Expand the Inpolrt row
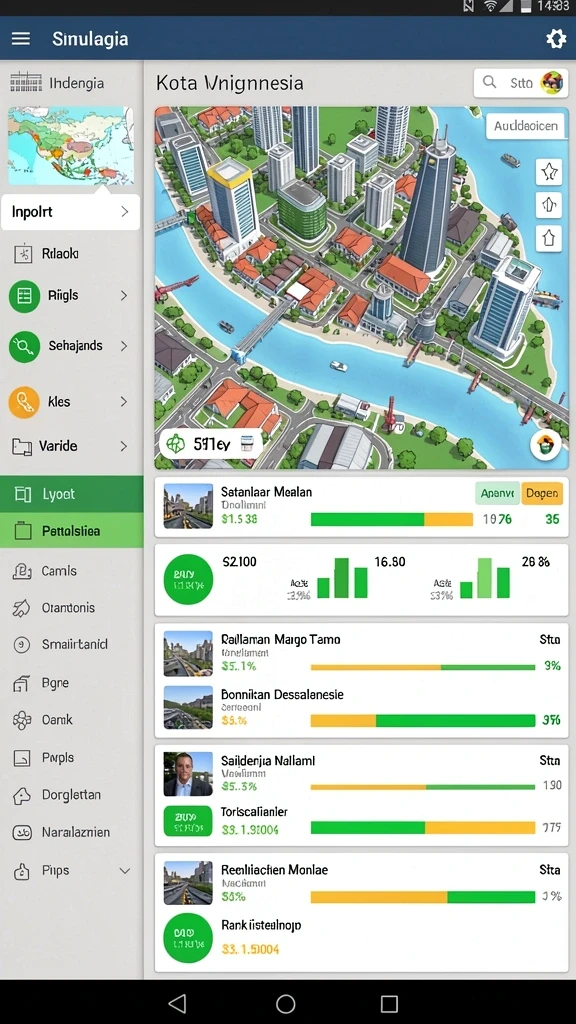Viewport: 576px width, 1024px height. pos(71,212)
